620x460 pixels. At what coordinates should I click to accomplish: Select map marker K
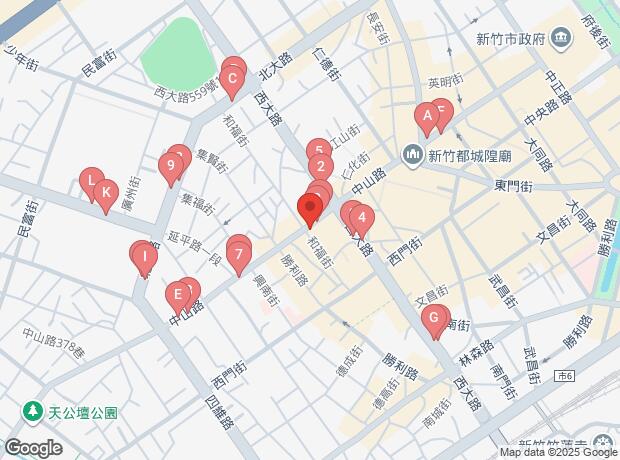tap(106, 190)
